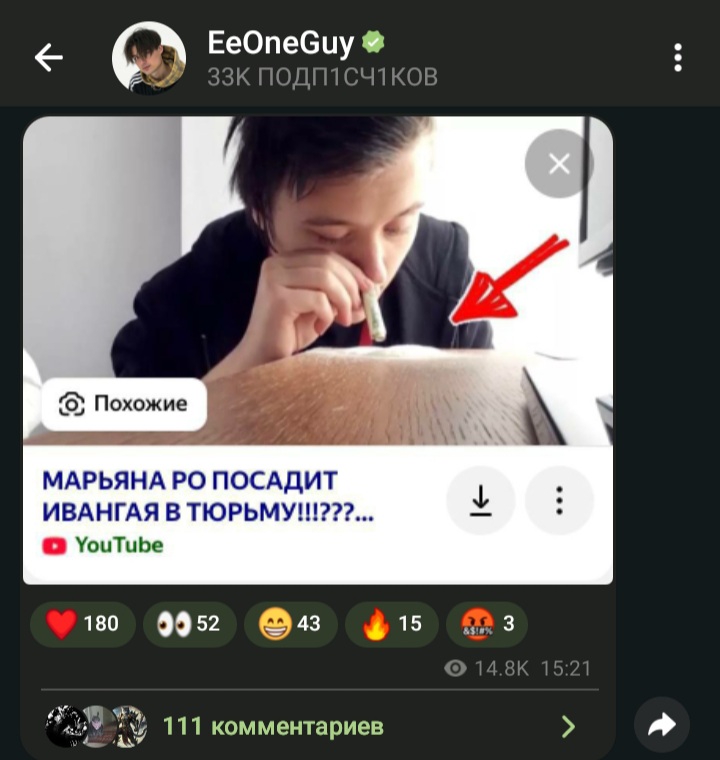This screenshot has width=720, height=760.
Task: Open the channel overflow menu
Action: pyautogui.click(x=678, y=58)
